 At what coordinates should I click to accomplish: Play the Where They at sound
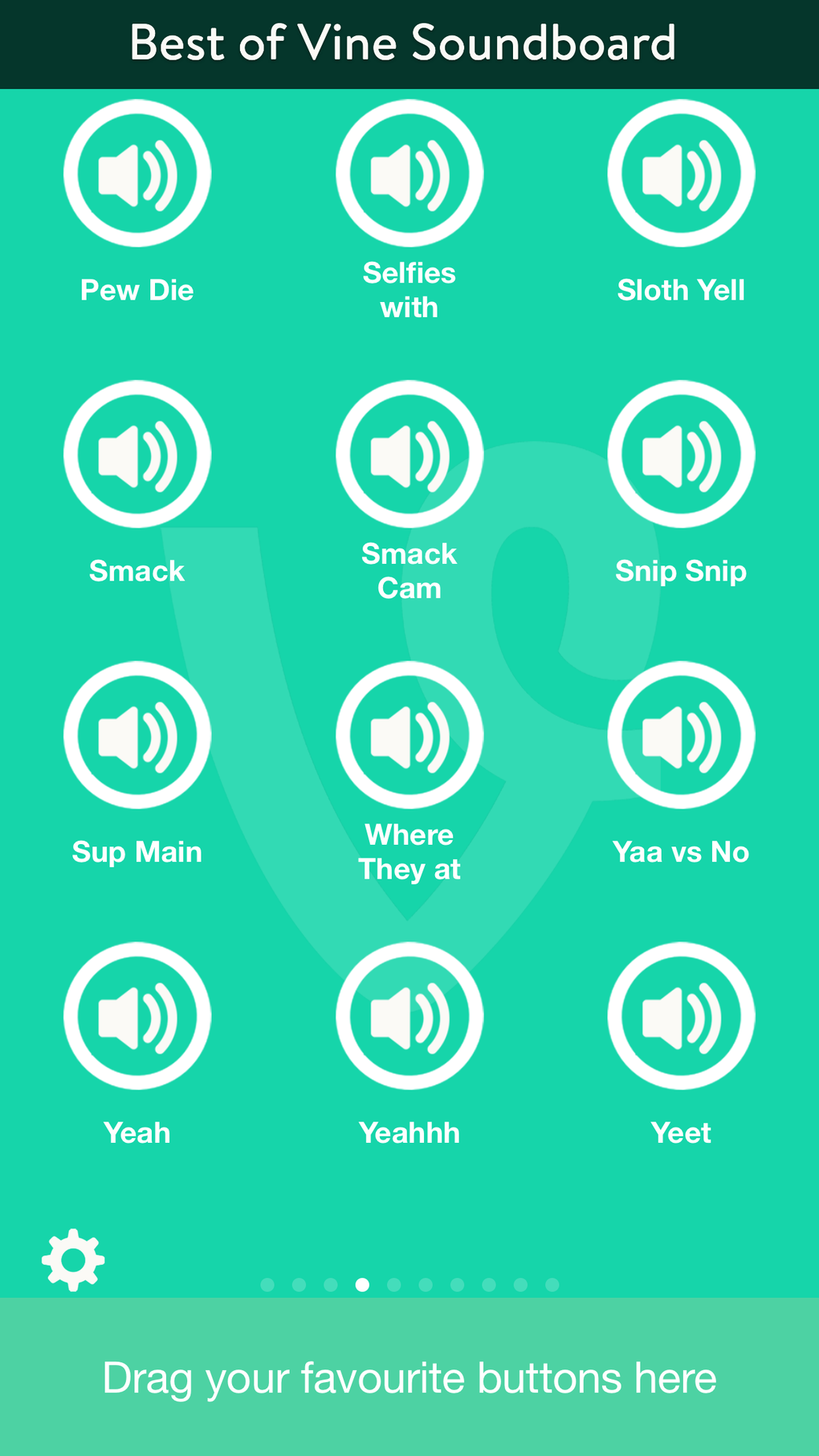tap(409, 735)
